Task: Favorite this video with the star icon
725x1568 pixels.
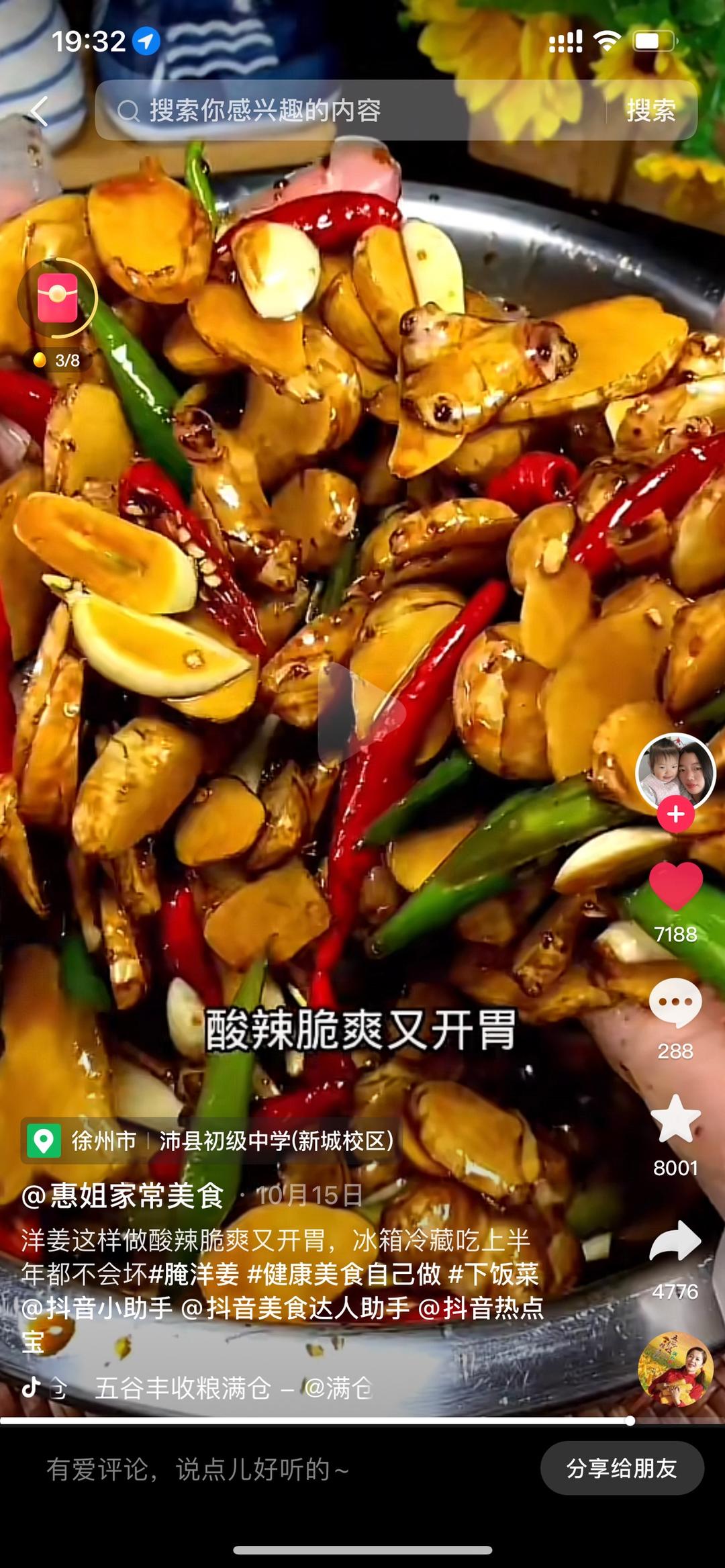Action: 675,1119
